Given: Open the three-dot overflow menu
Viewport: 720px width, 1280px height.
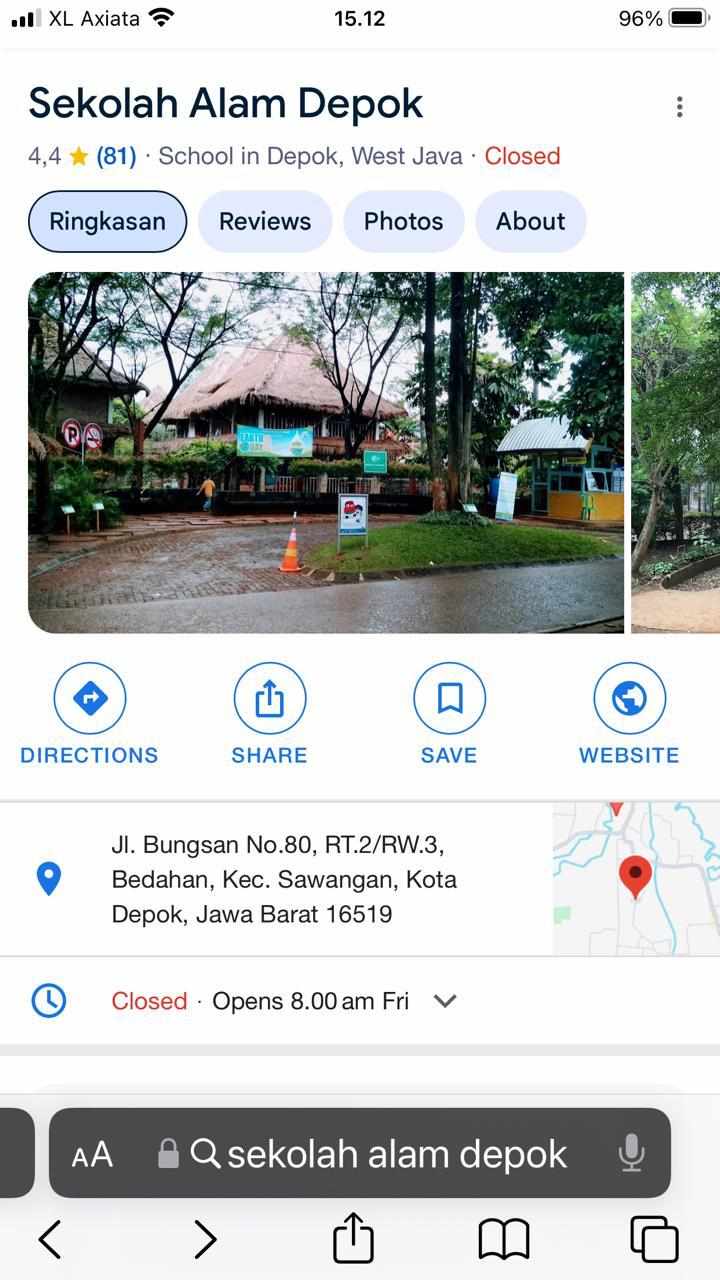Looking at the screenshot, I should tap(679, 107).
